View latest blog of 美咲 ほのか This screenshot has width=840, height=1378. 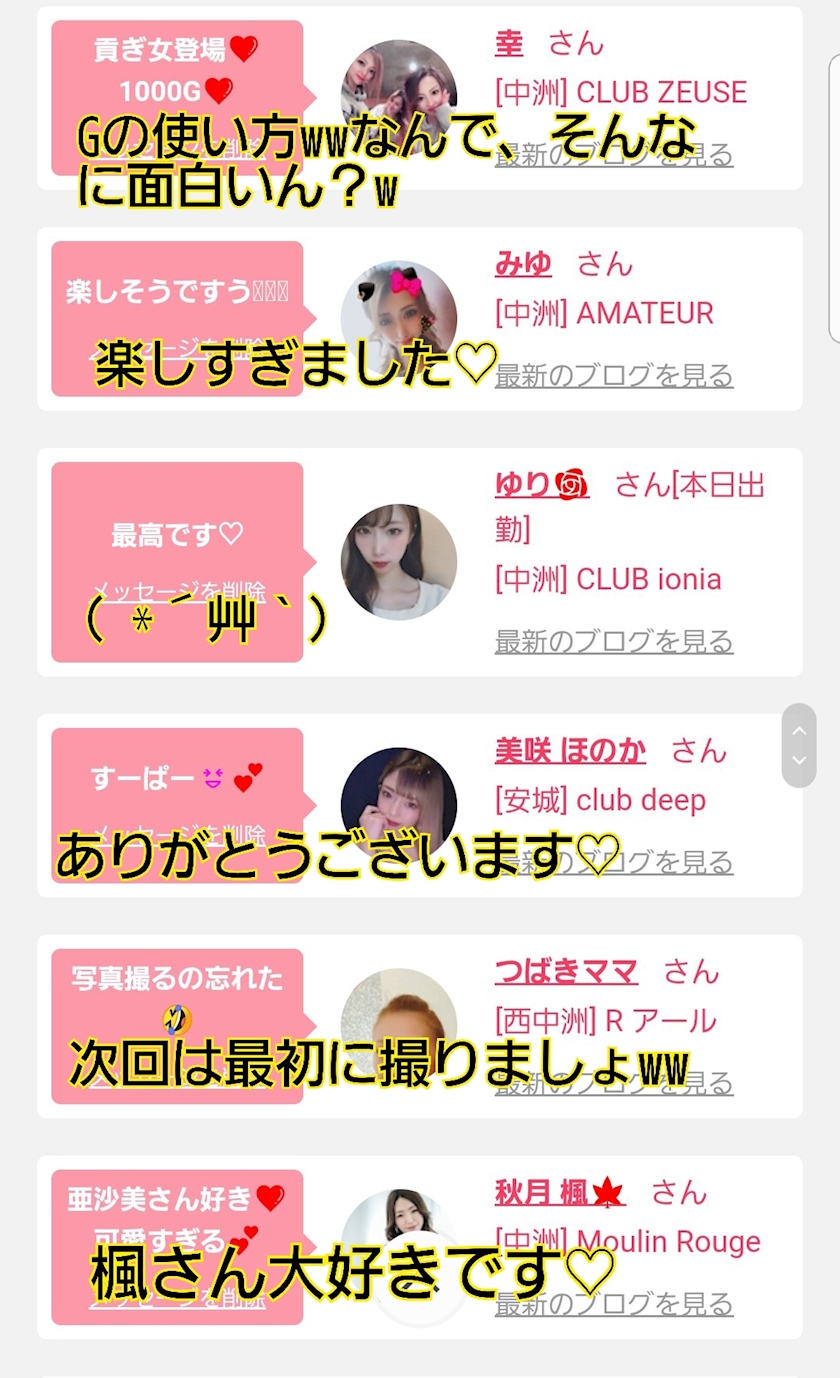(614, 862)
